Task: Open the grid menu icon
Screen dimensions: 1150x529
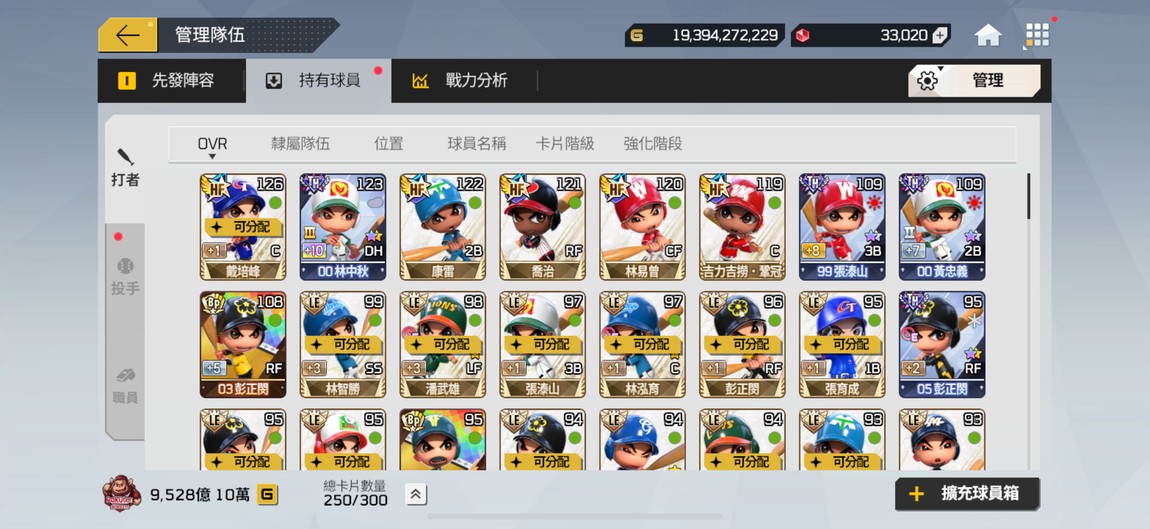Action: 1037,35
